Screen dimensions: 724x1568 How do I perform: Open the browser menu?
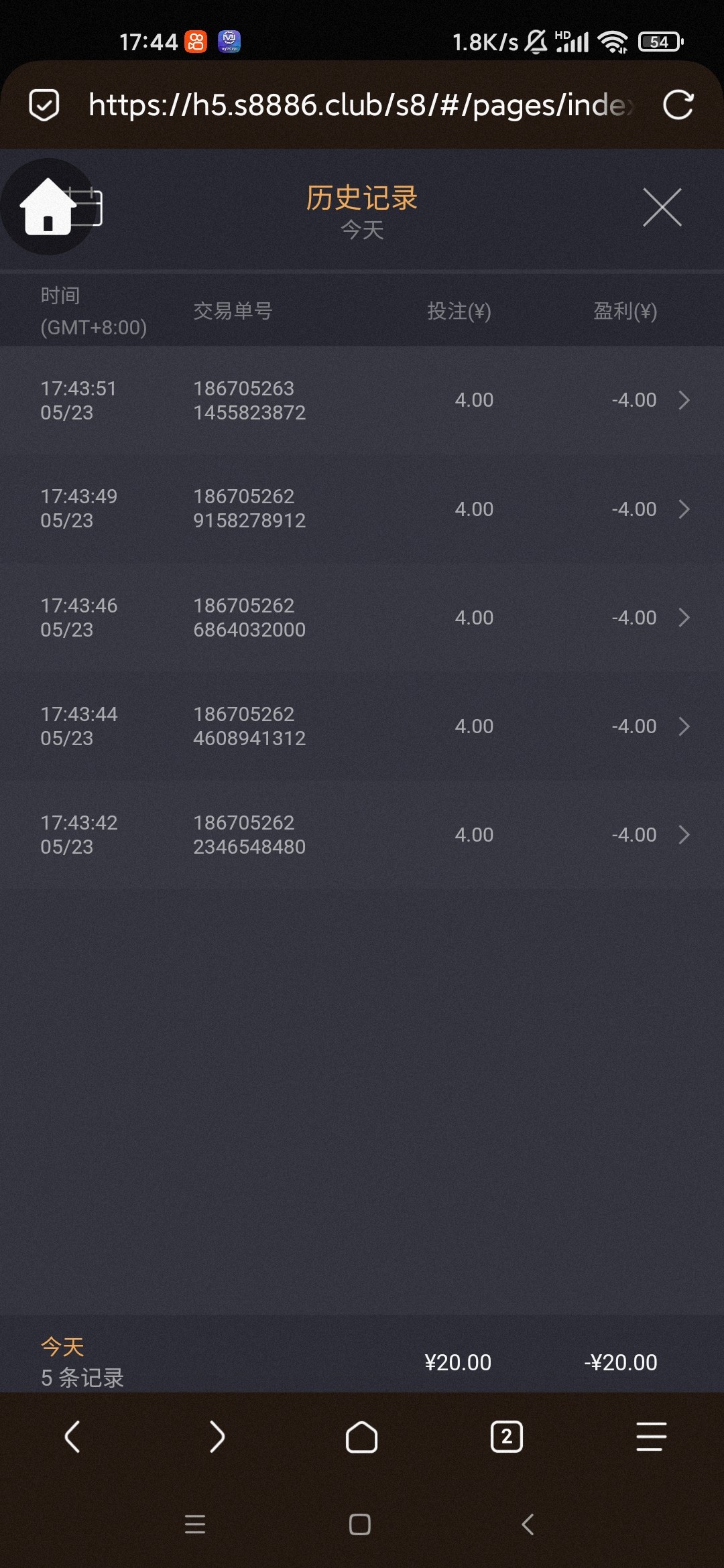(x=652, y=1437)
